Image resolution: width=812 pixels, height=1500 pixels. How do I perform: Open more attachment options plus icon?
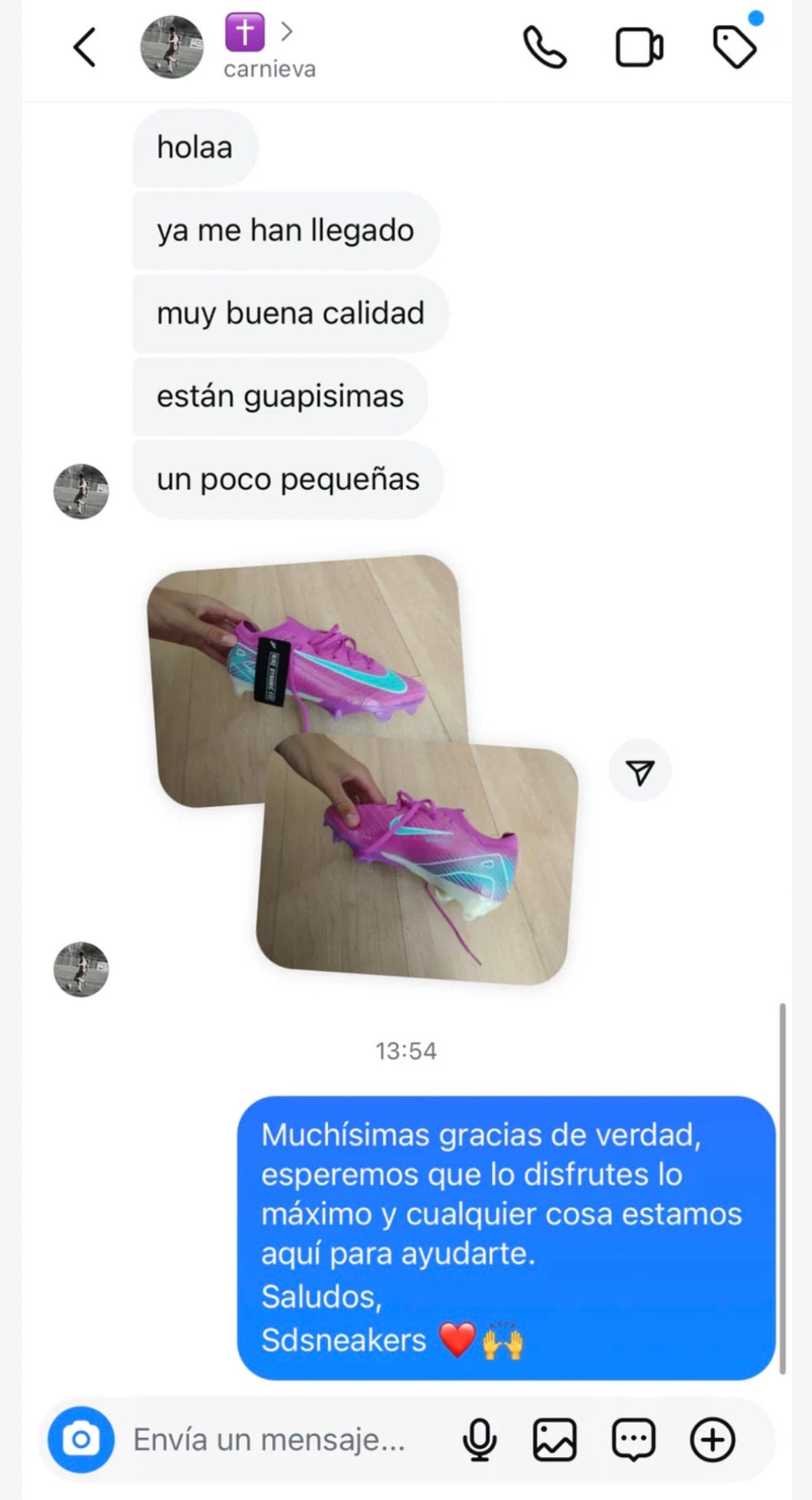[x=712, y=1439]
